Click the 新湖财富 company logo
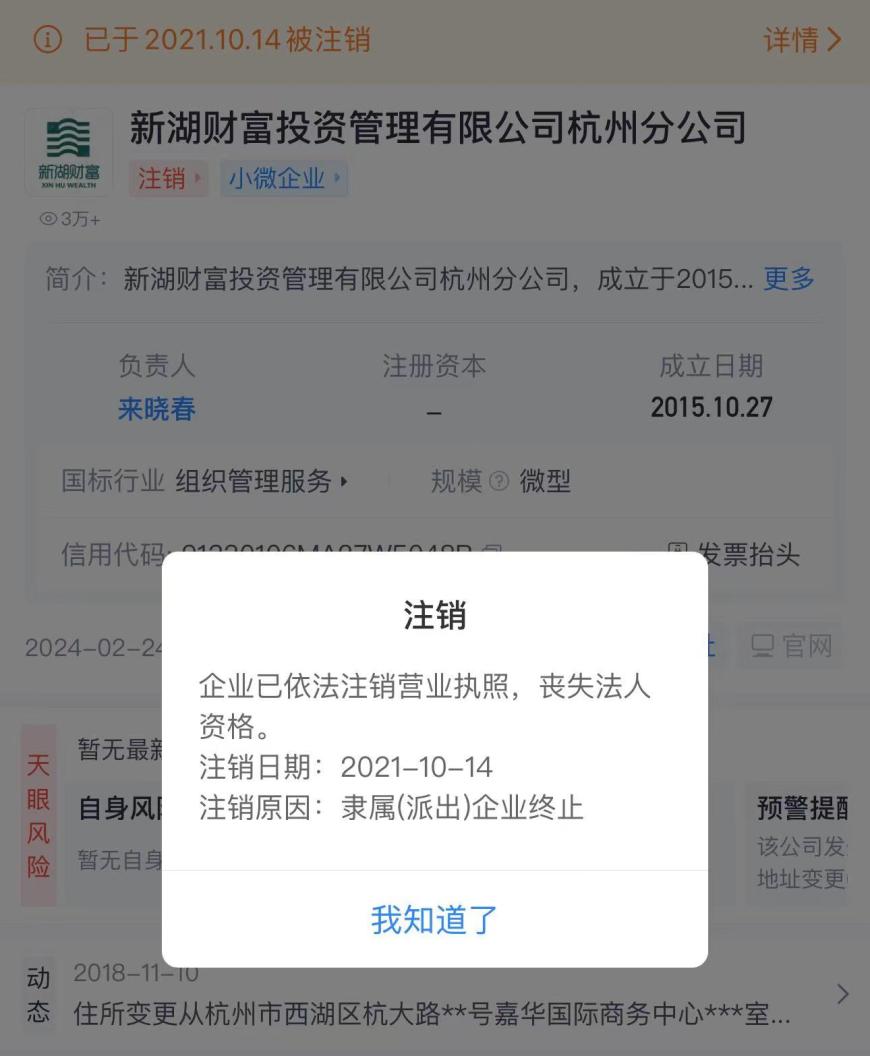This screenshot has width=870, height=1056. click(x=69, y=151)
